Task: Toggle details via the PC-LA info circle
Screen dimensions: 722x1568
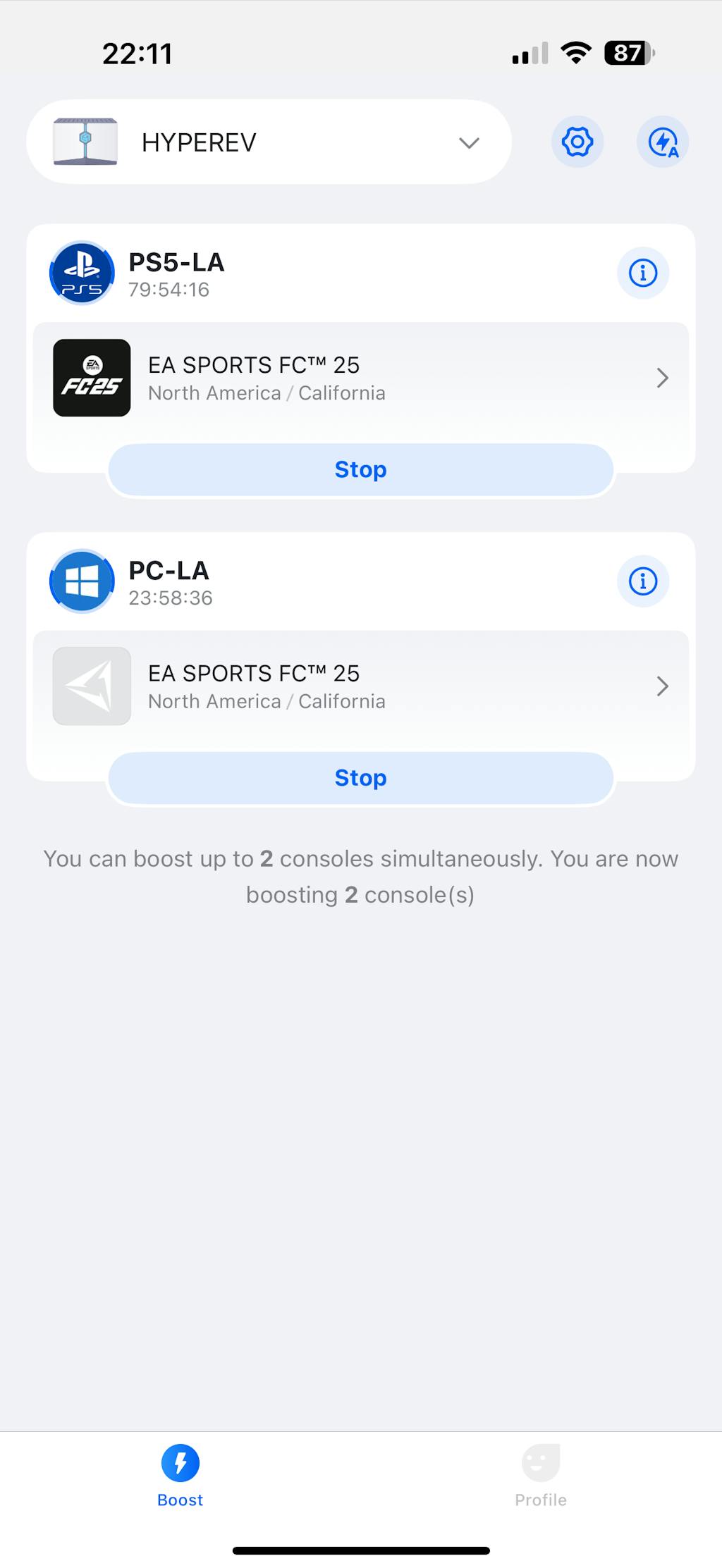Action: pos(642,581)
